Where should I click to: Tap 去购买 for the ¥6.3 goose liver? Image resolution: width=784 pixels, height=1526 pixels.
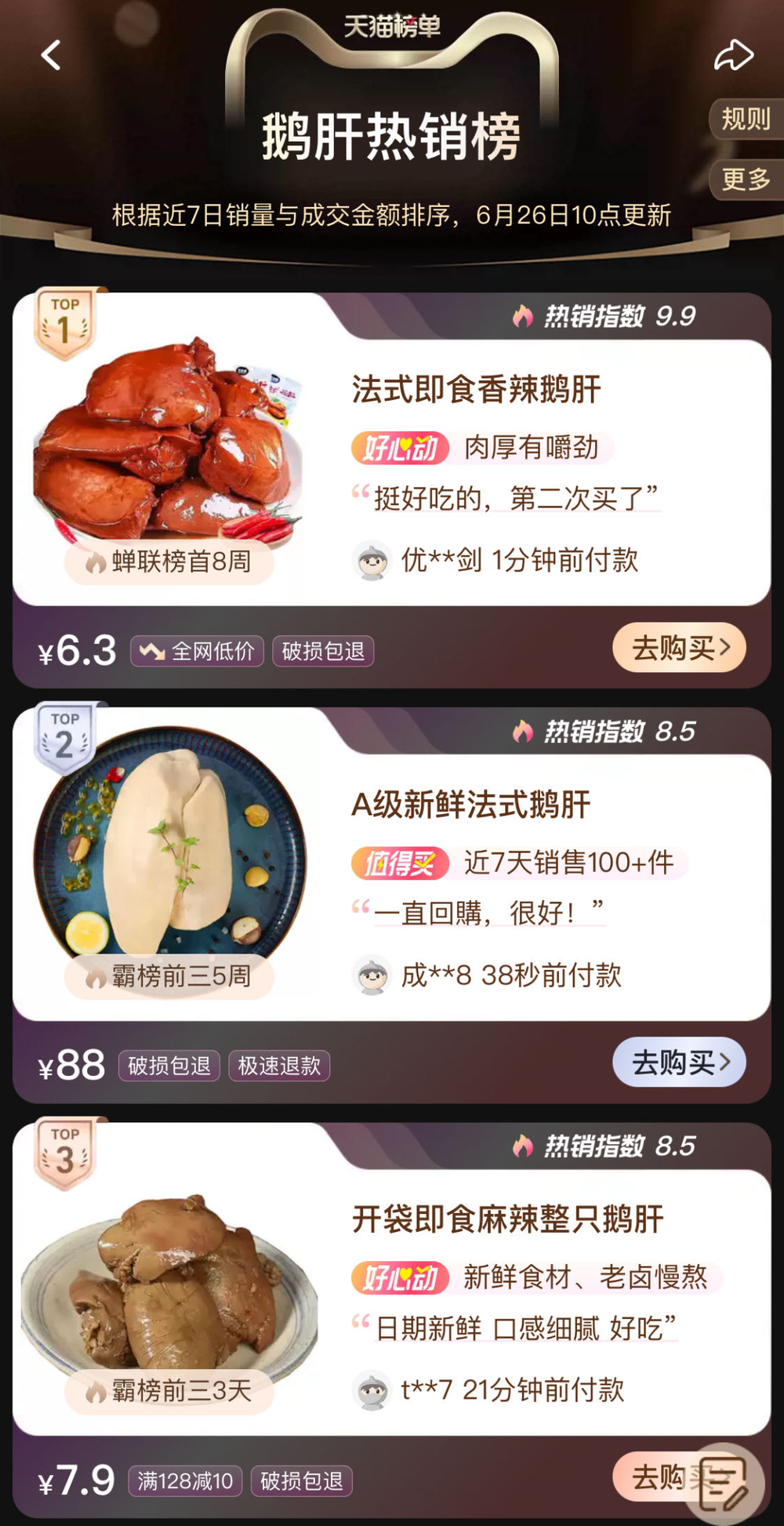click(679, 648)
